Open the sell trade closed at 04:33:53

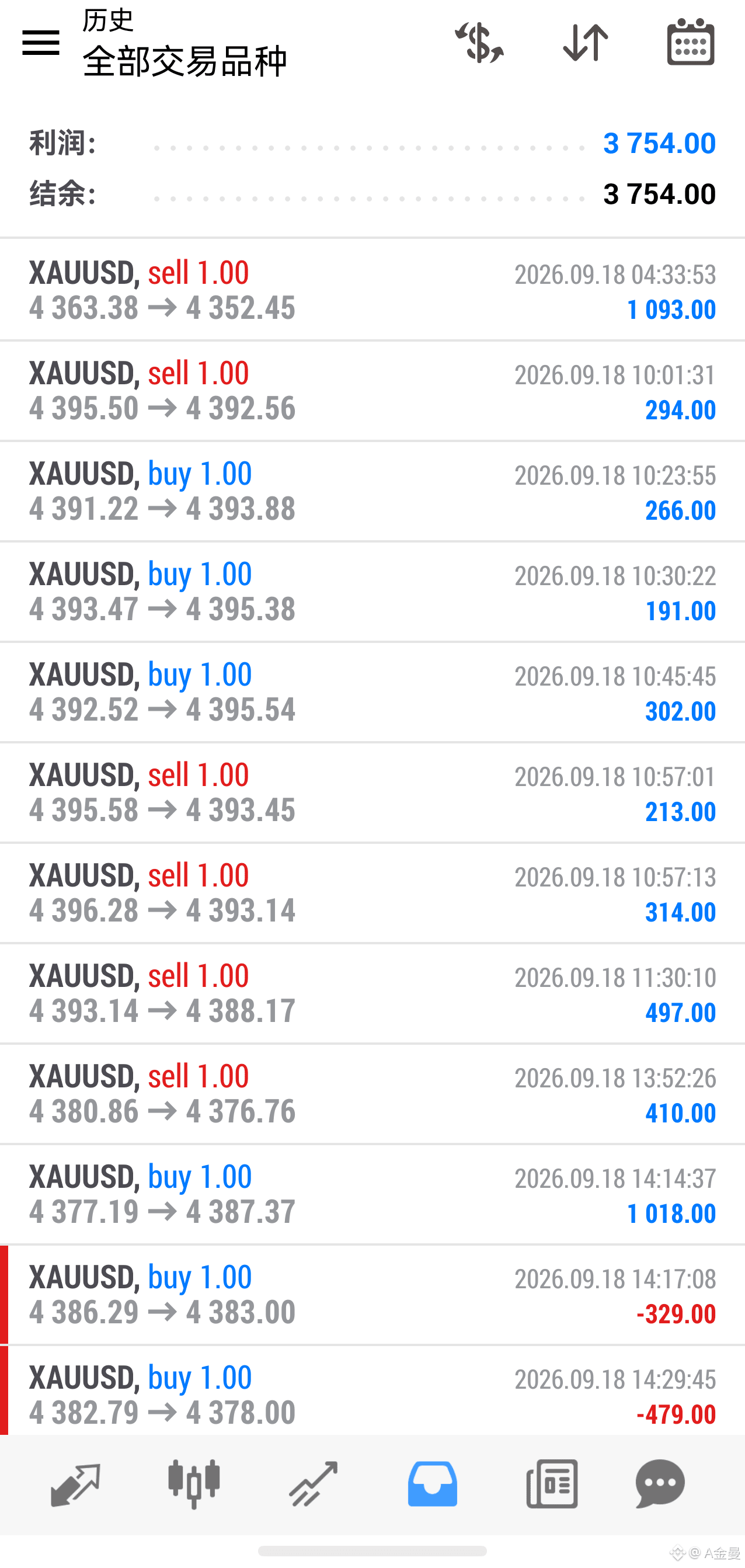pyautogui.click(x=372, y=290)
